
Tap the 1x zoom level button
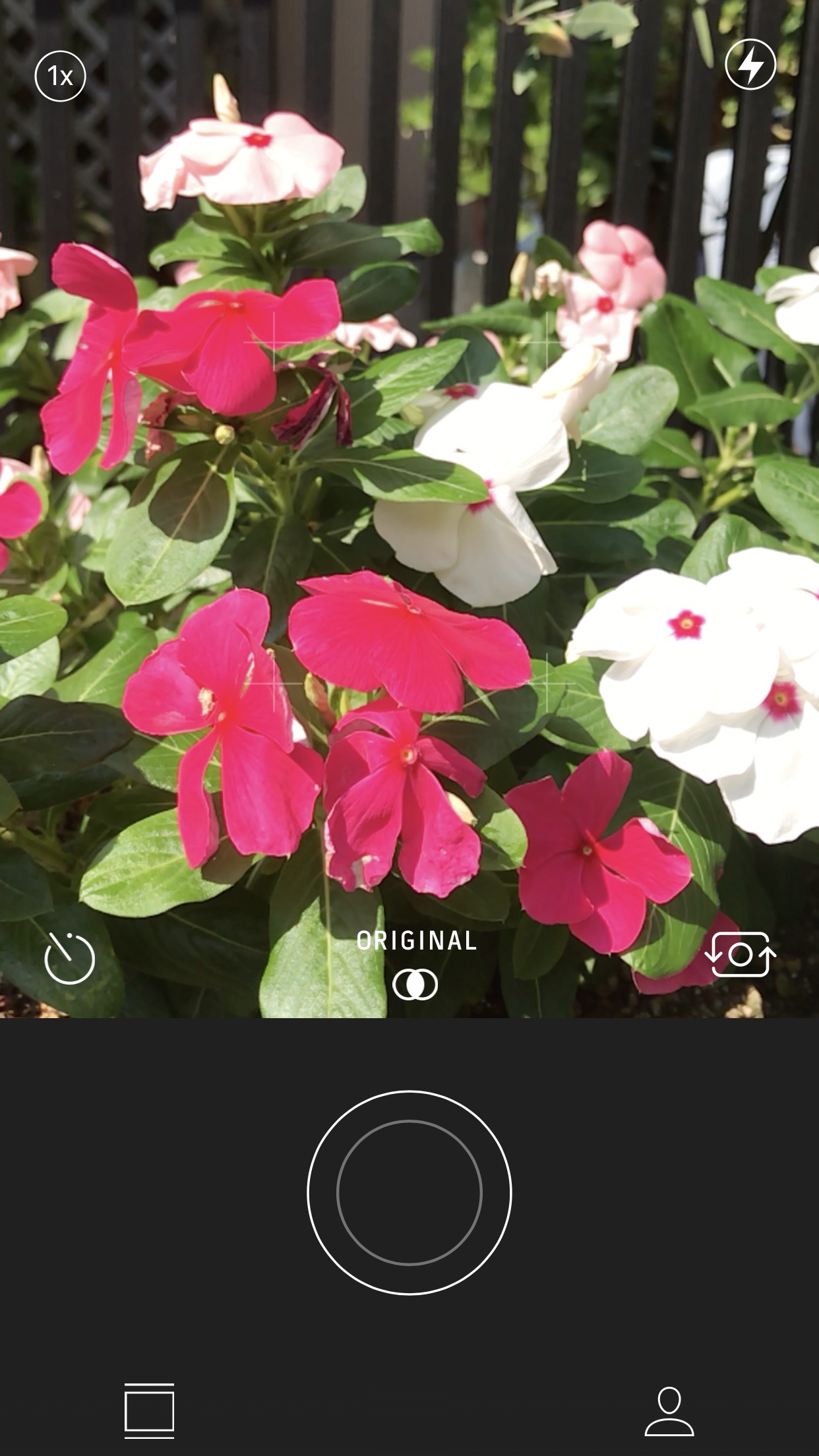tap(60, 76)
